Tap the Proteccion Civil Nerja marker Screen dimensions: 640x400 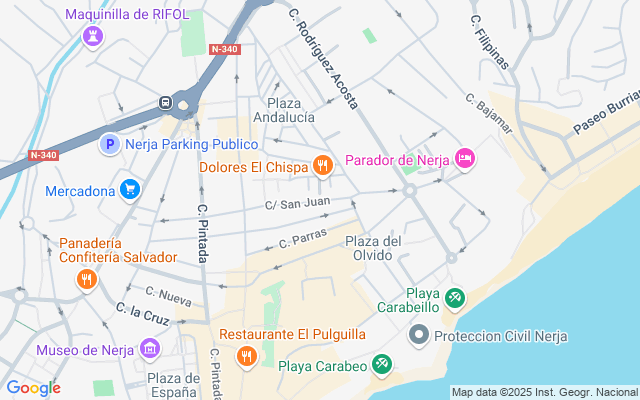419,336
